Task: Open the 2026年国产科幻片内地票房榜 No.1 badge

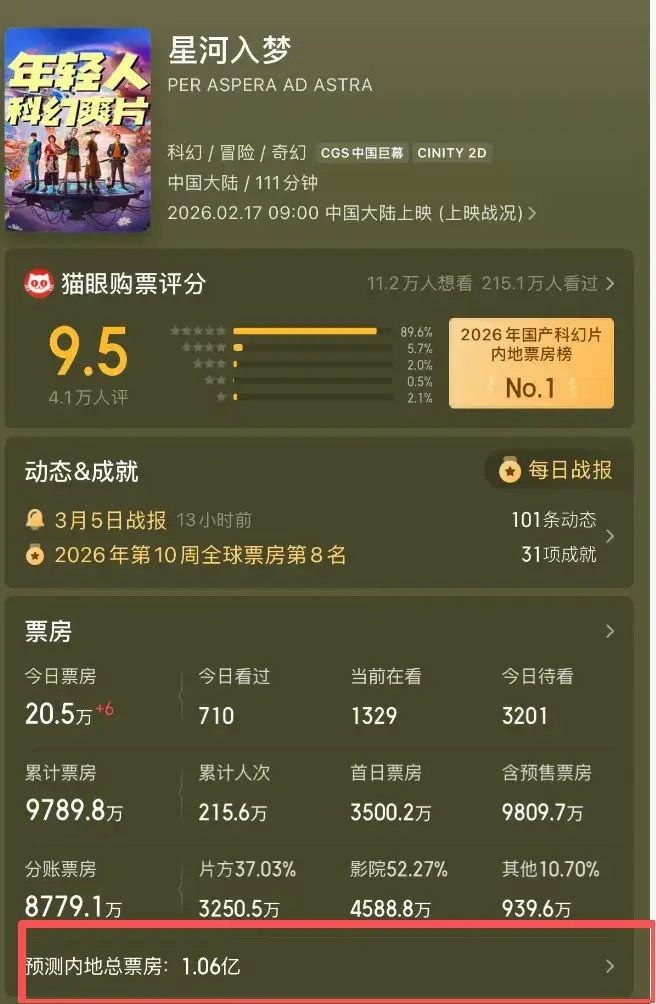Action: tap(530, 363)
